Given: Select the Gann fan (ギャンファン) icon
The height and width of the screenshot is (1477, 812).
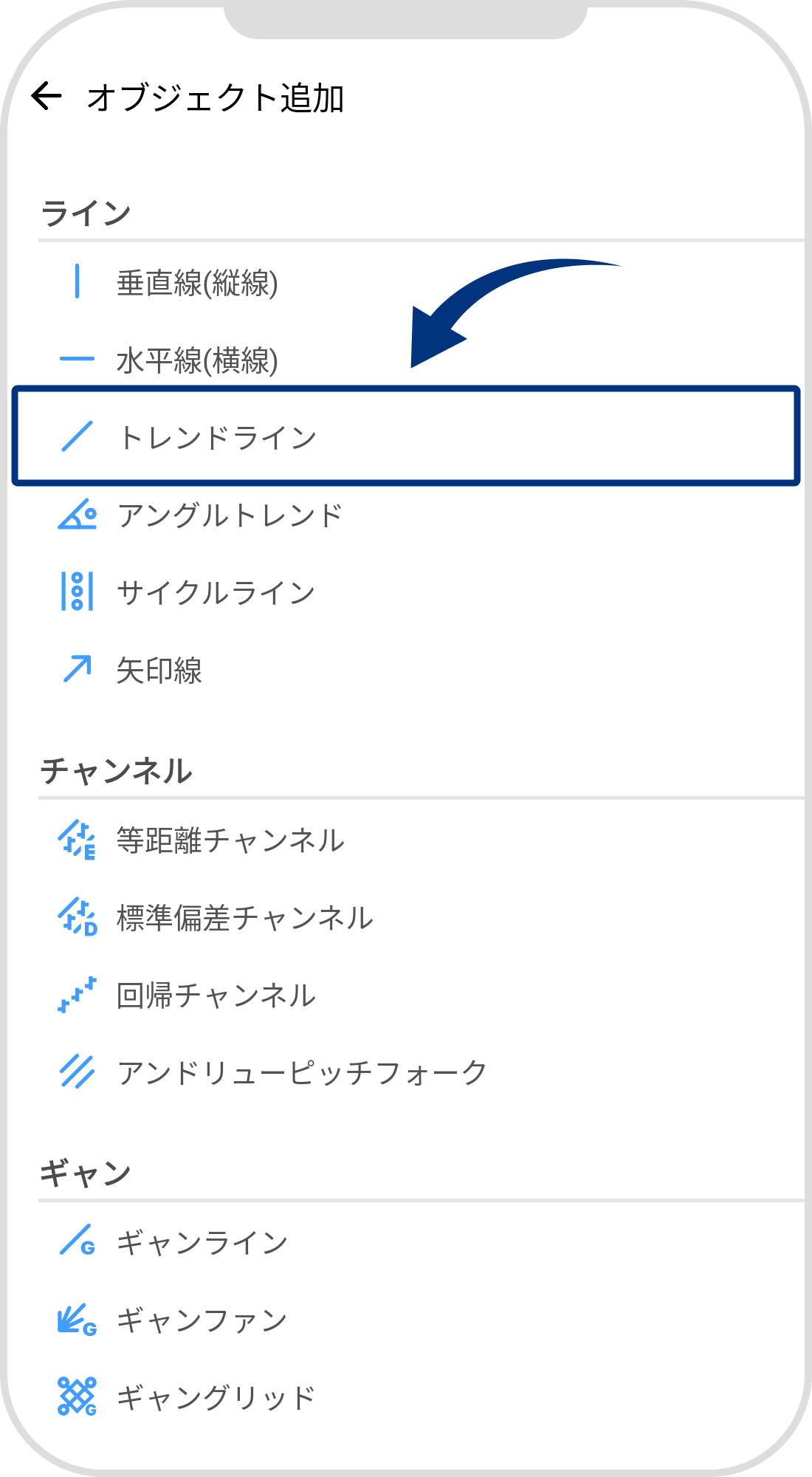Looking at the screenshot, I should pyautogui.click(x=78, y=1317).
